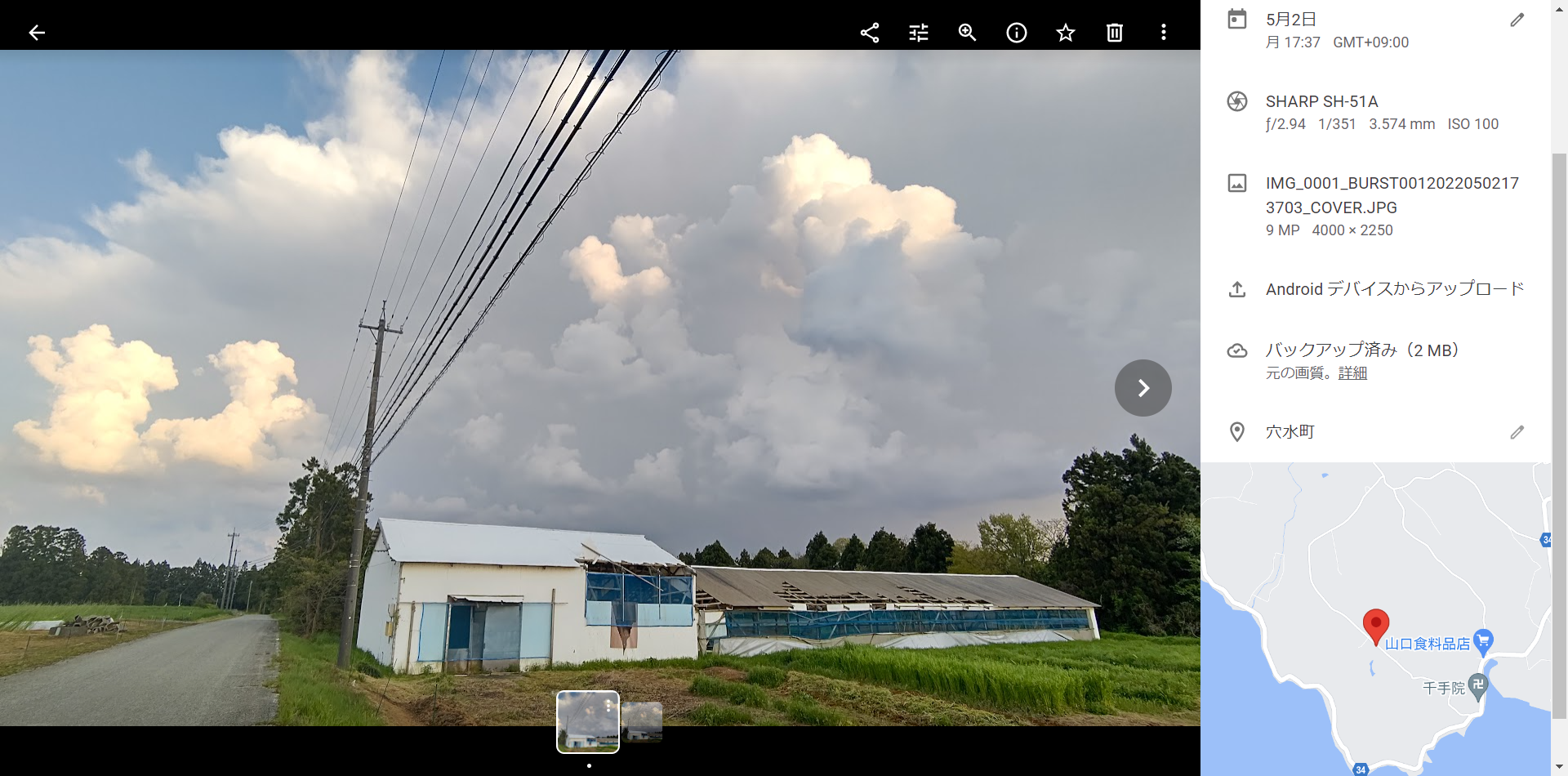Open 千手院 marker on the map

click(x=1477, y=686)
